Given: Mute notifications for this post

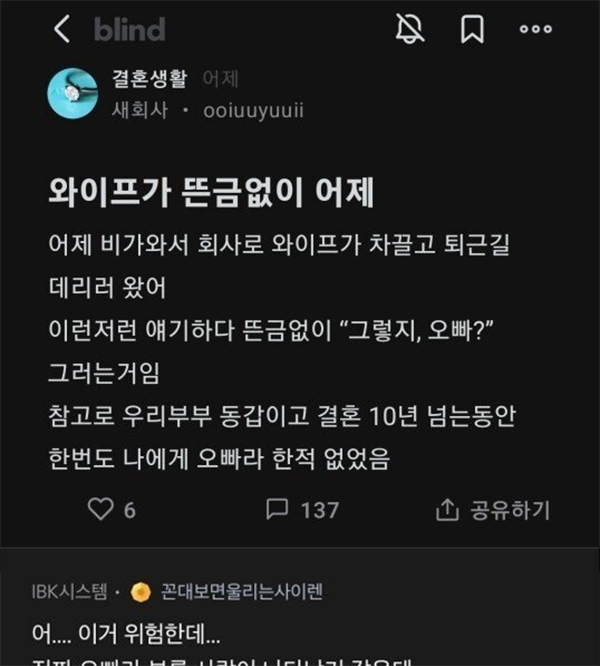Looking at the screenshot, I should [x=410, y=30].
